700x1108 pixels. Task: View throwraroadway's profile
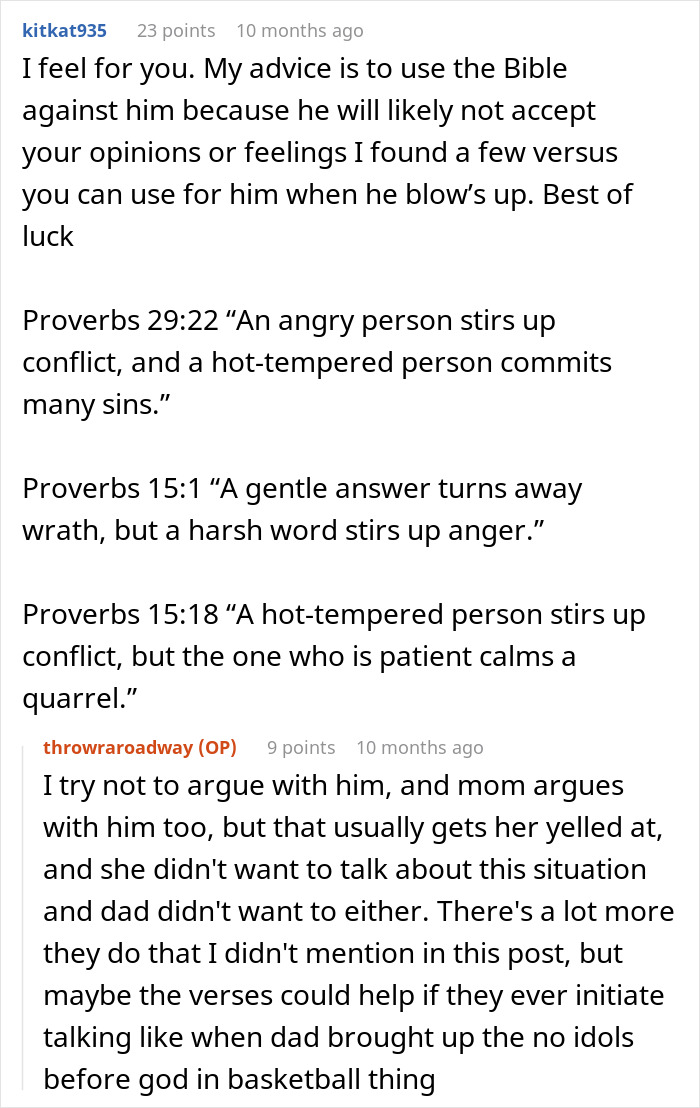pyautogui.click(x=121, y=747)
